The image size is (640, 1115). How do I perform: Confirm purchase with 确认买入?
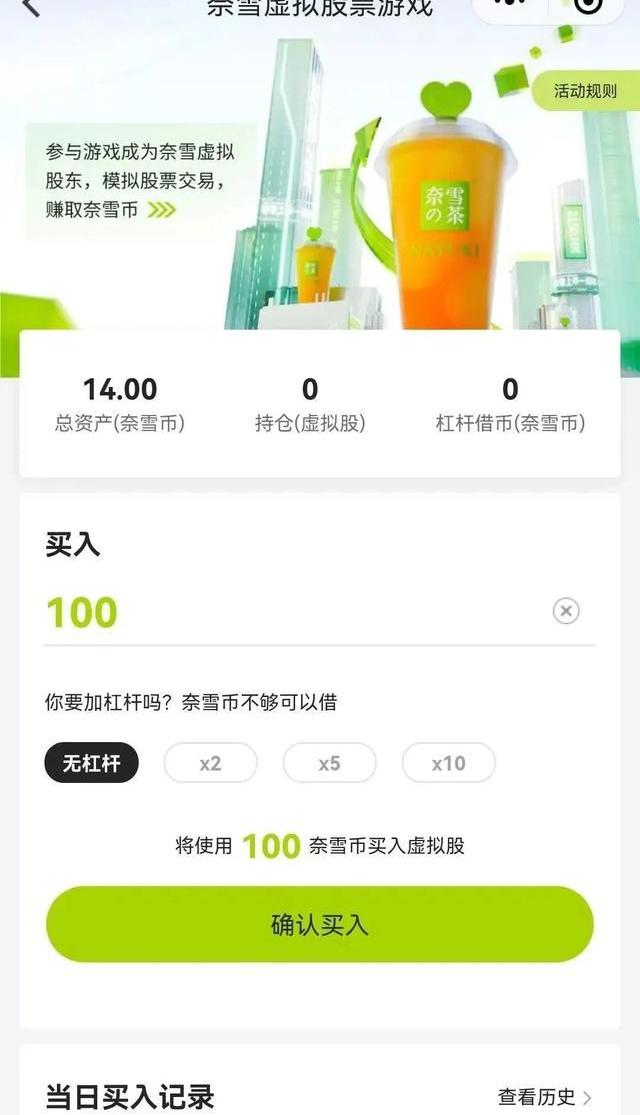pos(320,924)
